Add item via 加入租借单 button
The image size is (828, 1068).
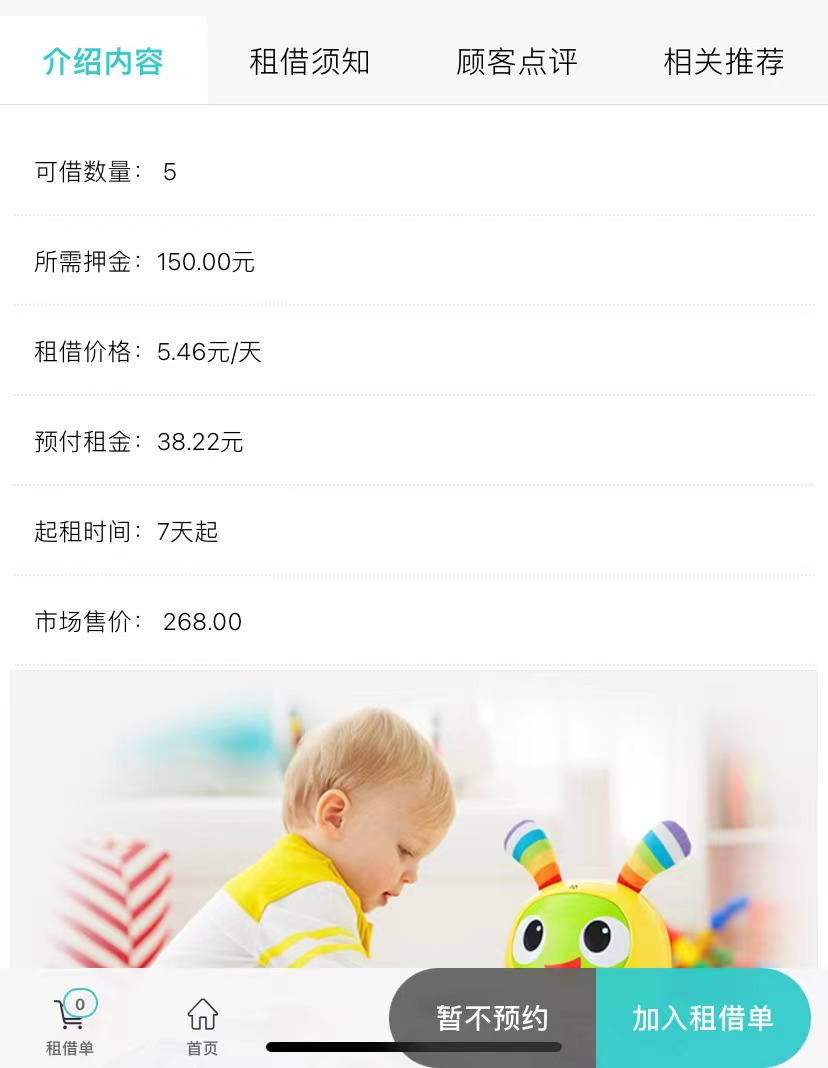coord(703,1018)
